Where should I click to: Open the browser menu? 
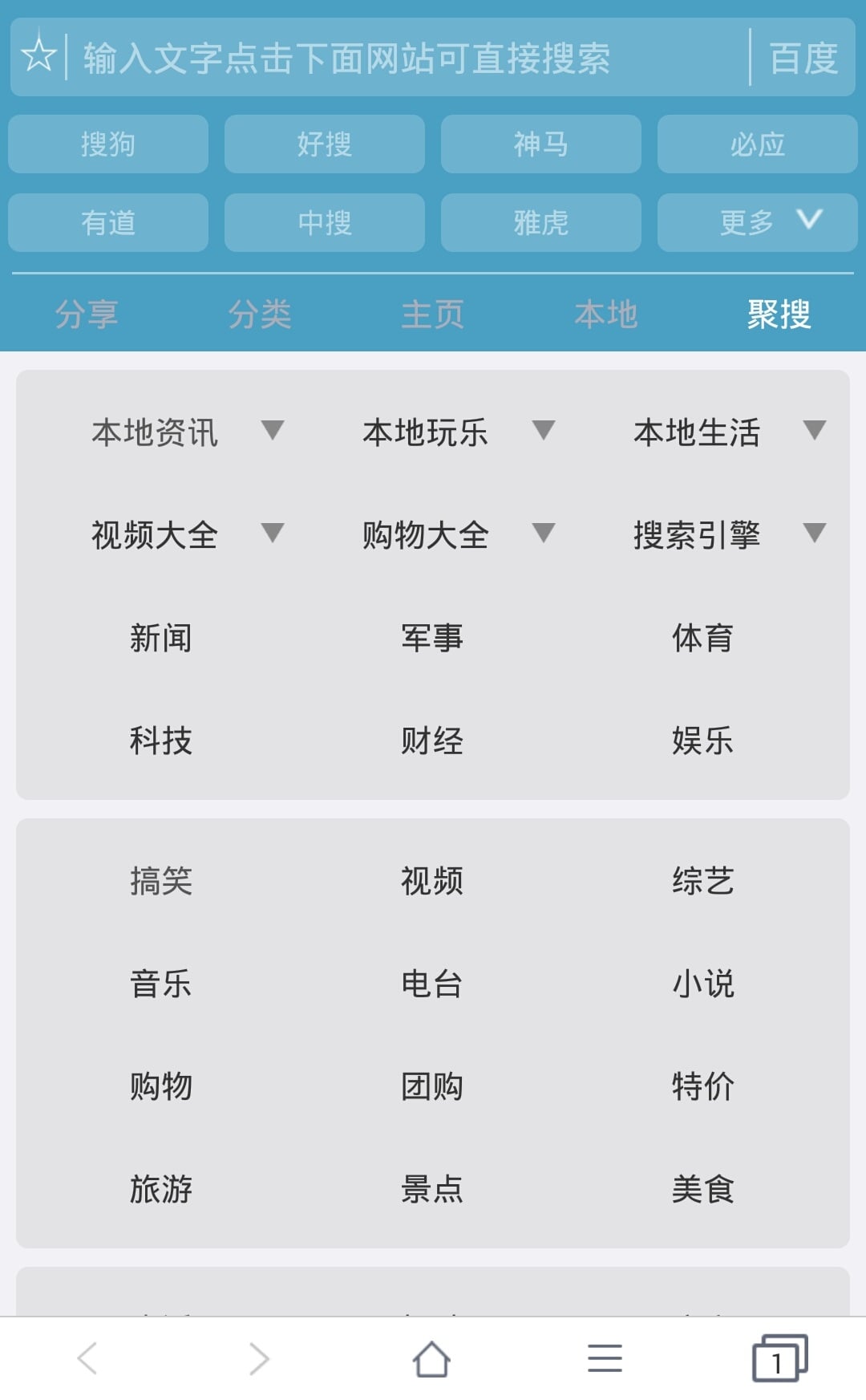coord(605,1359)
